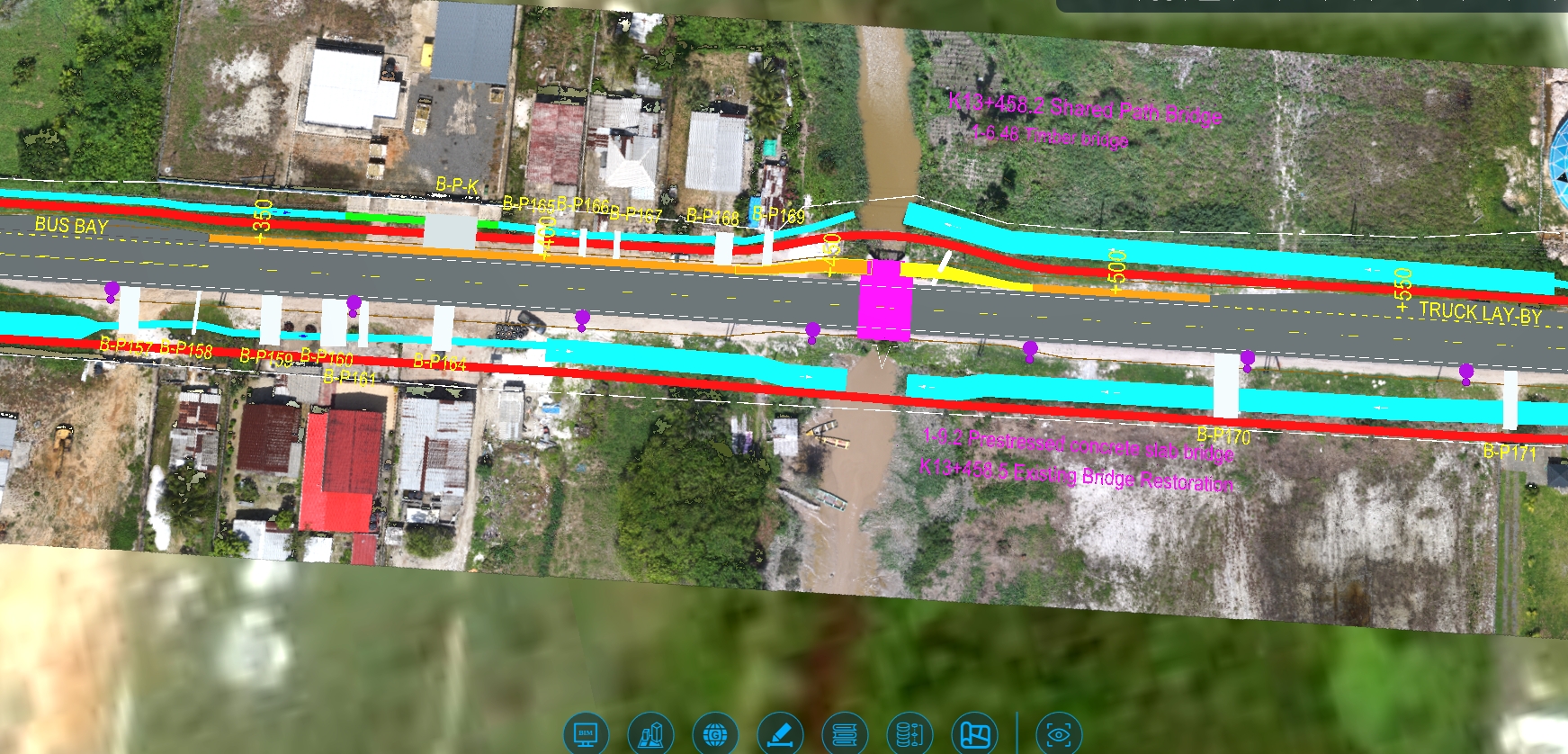The height and width of the screenshot is (754, 1568).
Task: Tap the eye view-focus icon
Action: (x=1059, y=735)
